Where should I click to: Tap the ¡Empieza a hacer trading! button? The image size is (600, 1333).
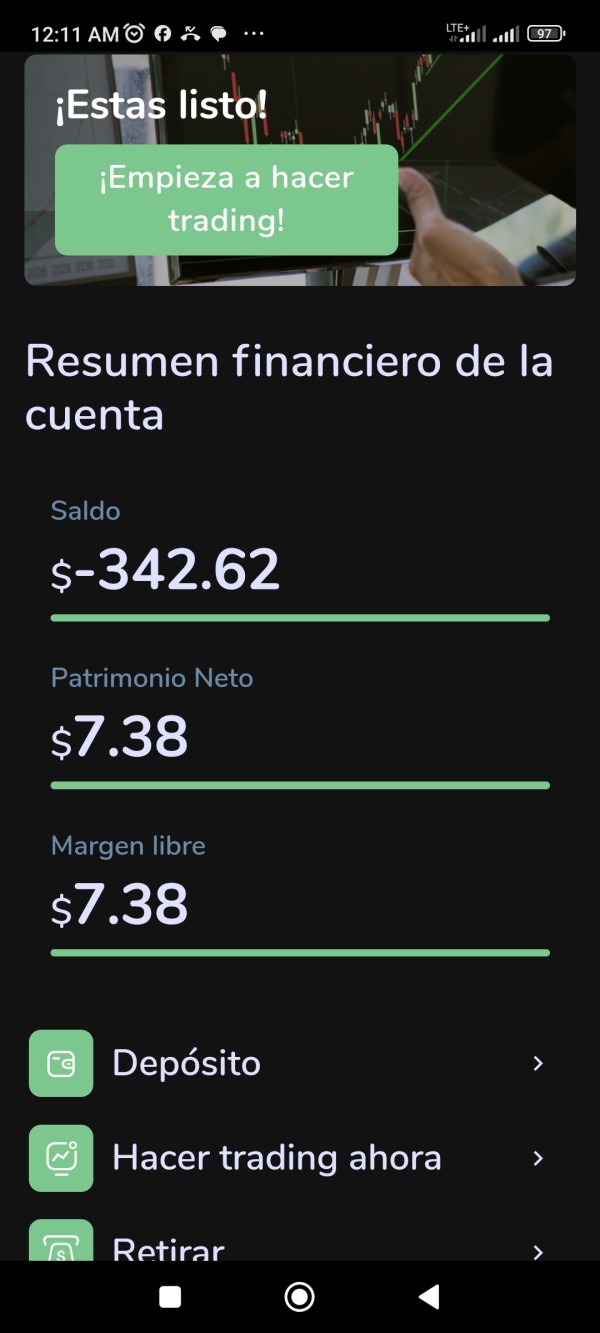(226, 199)
